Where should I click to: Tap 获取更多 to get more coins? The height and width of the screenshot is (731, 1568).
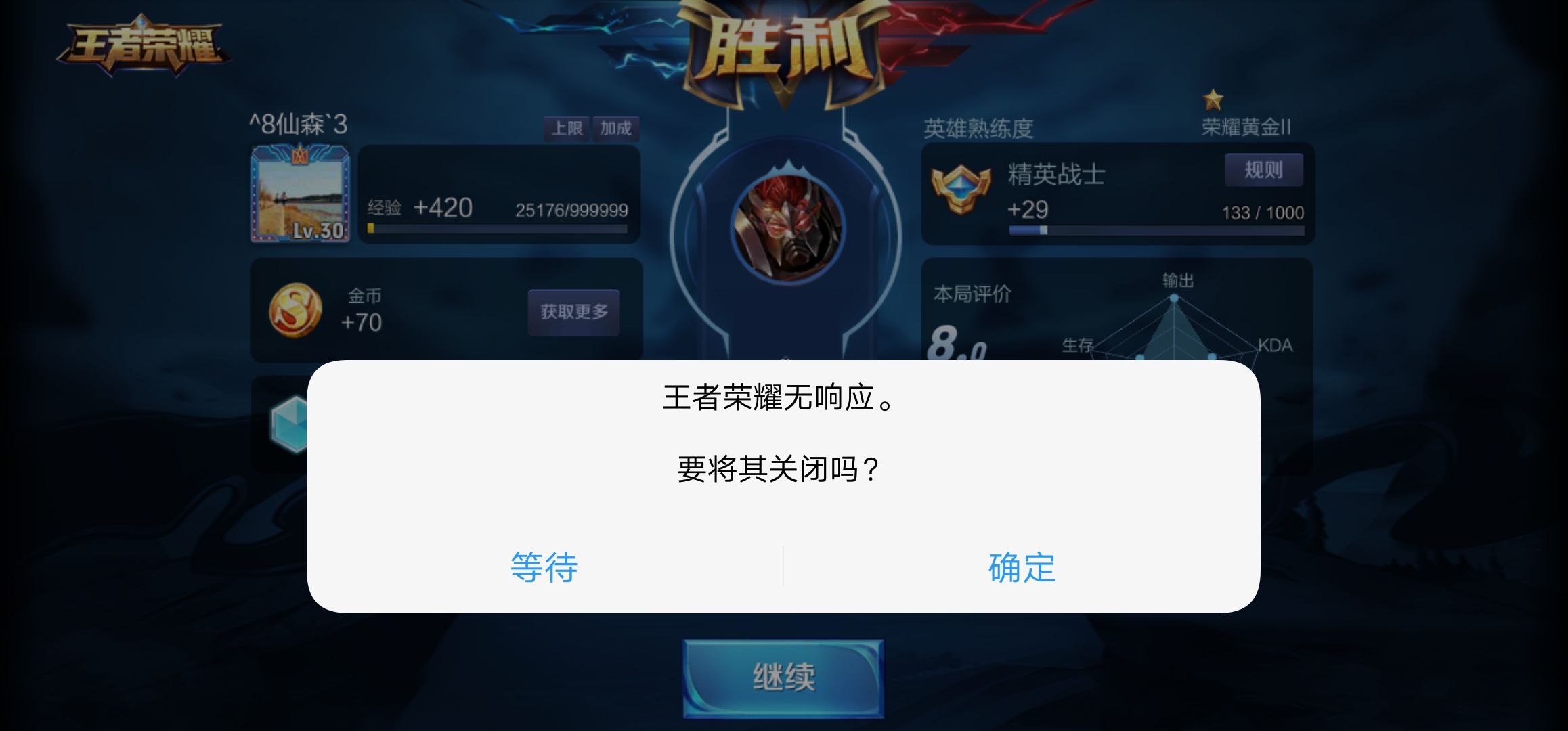click(573, 312)
